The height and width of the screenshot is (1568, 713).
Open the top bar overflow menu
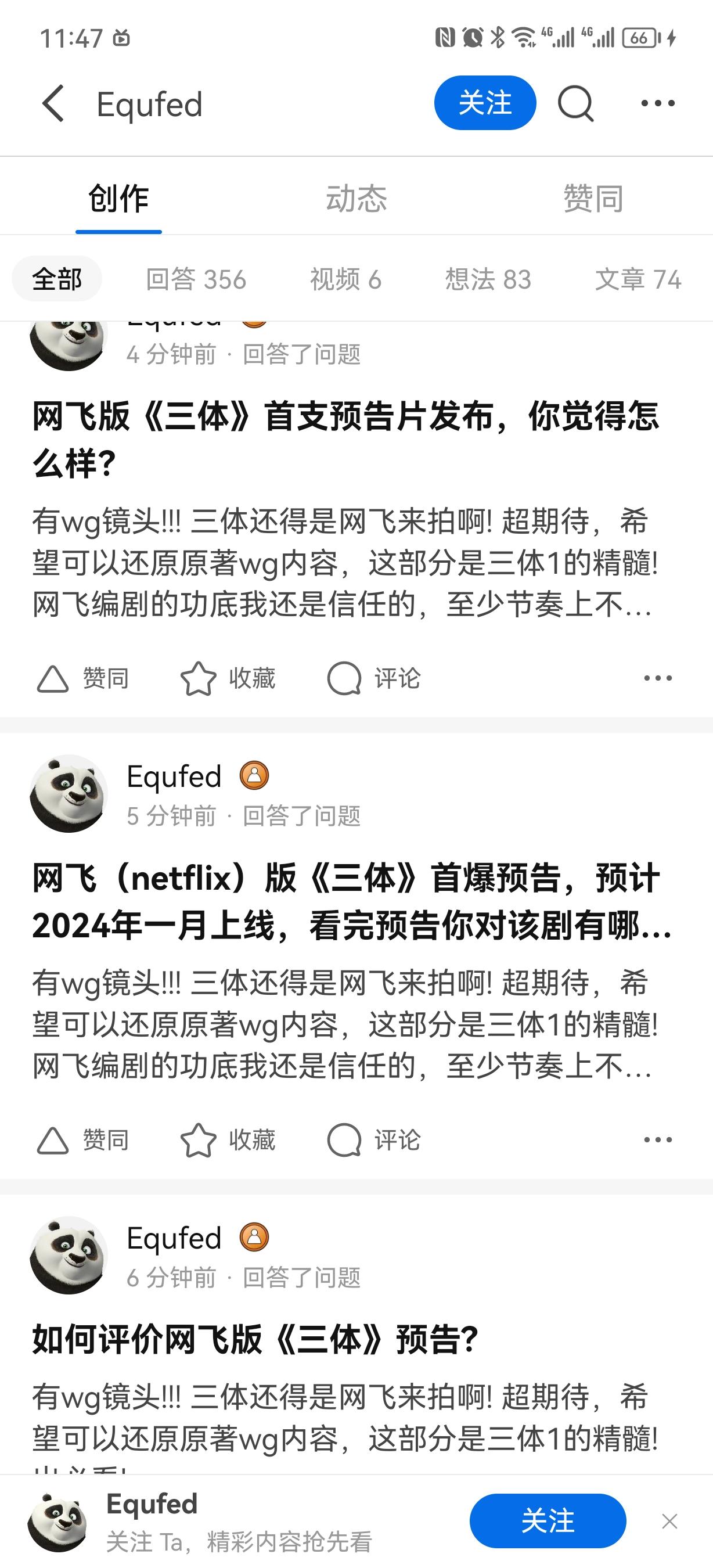coord(658,103)
